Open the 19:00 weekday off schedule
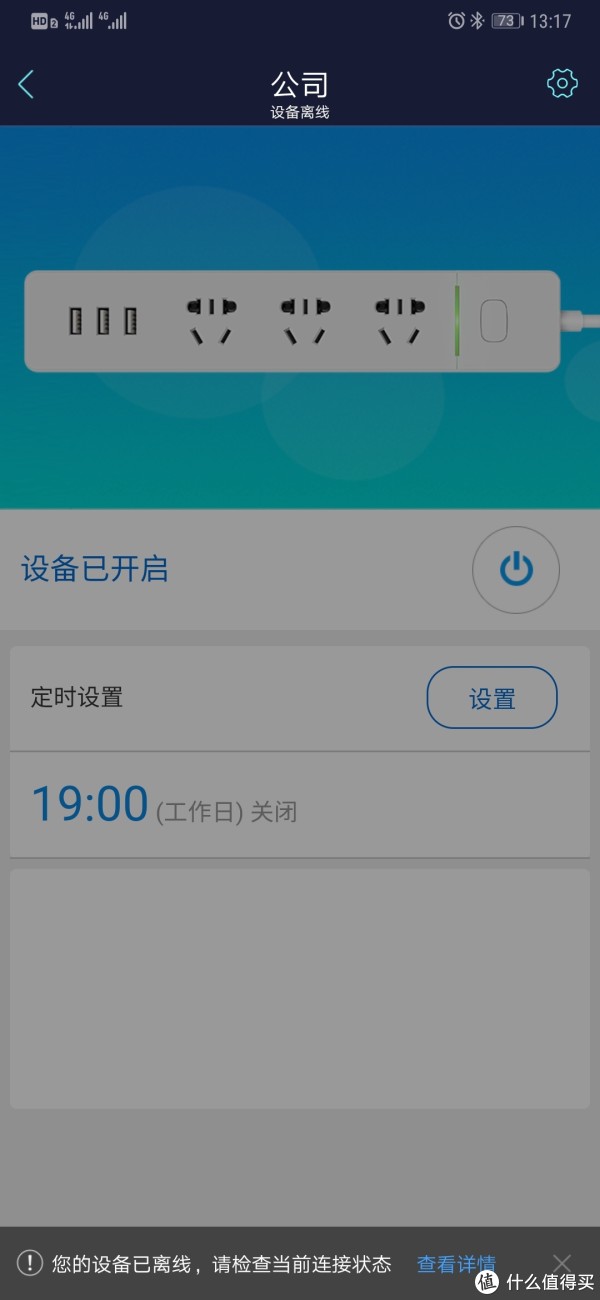The width and height of the screenshot is (600, 1300). pyautogui.click(x=300, y=805)
